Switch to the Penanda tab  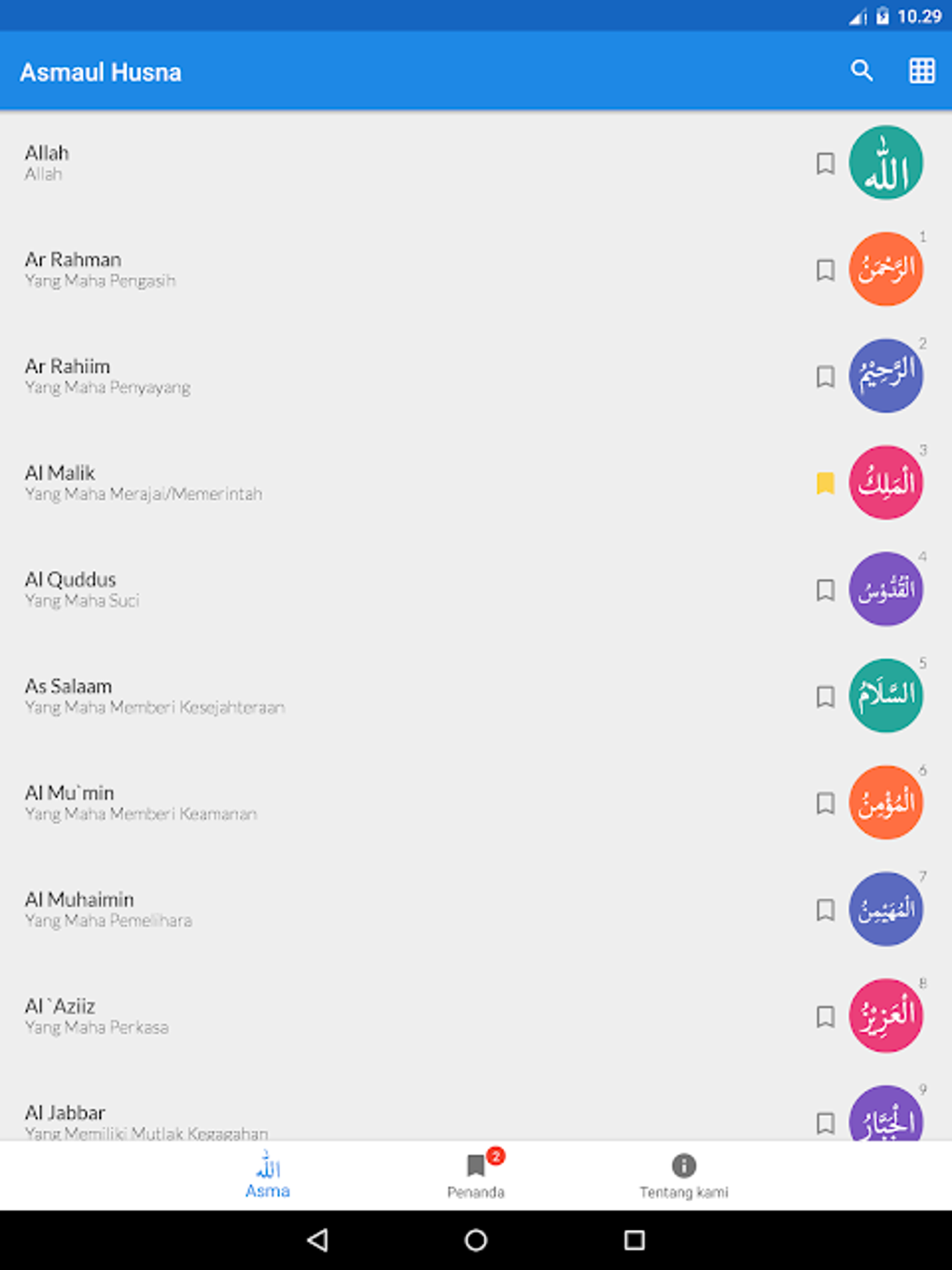coord(476,1175)
